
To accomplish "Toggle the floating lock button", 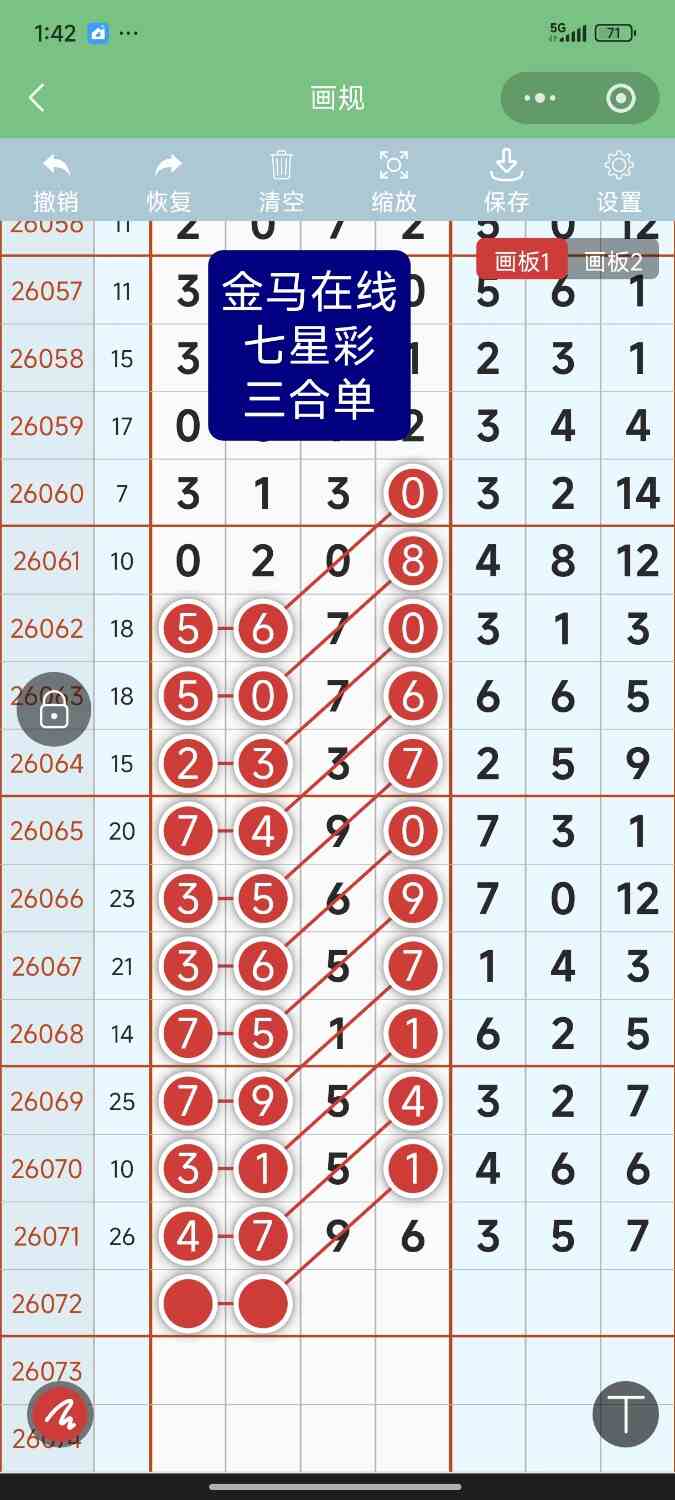I will tap(54, 711).
